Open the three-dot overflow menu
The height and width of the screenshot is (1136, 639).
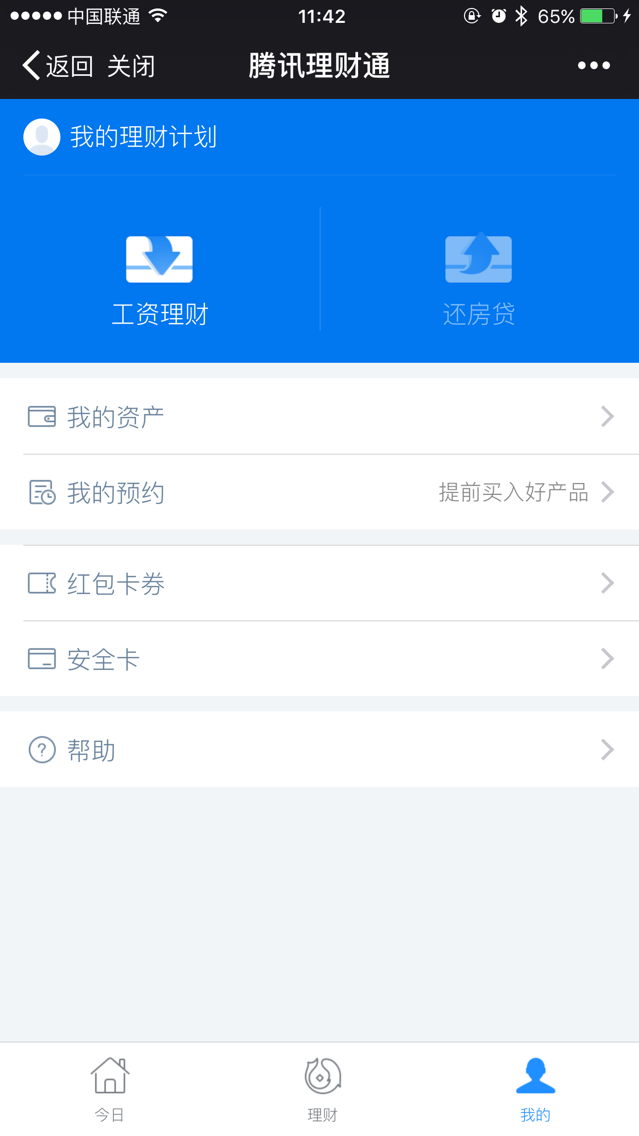tap(593, 66)
